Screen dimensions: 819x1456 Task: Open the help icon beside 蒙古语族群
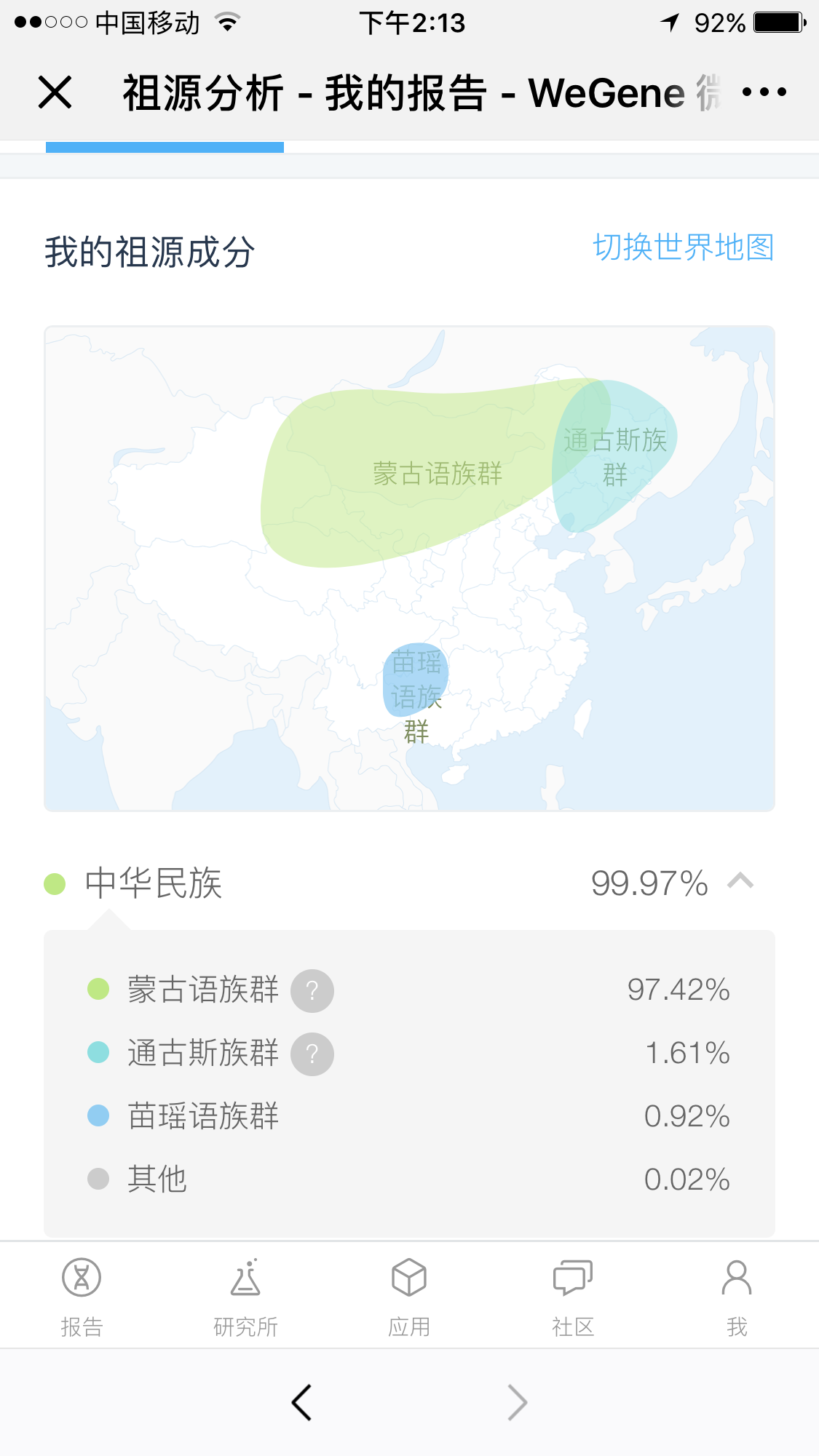click(x=312, y=991)
